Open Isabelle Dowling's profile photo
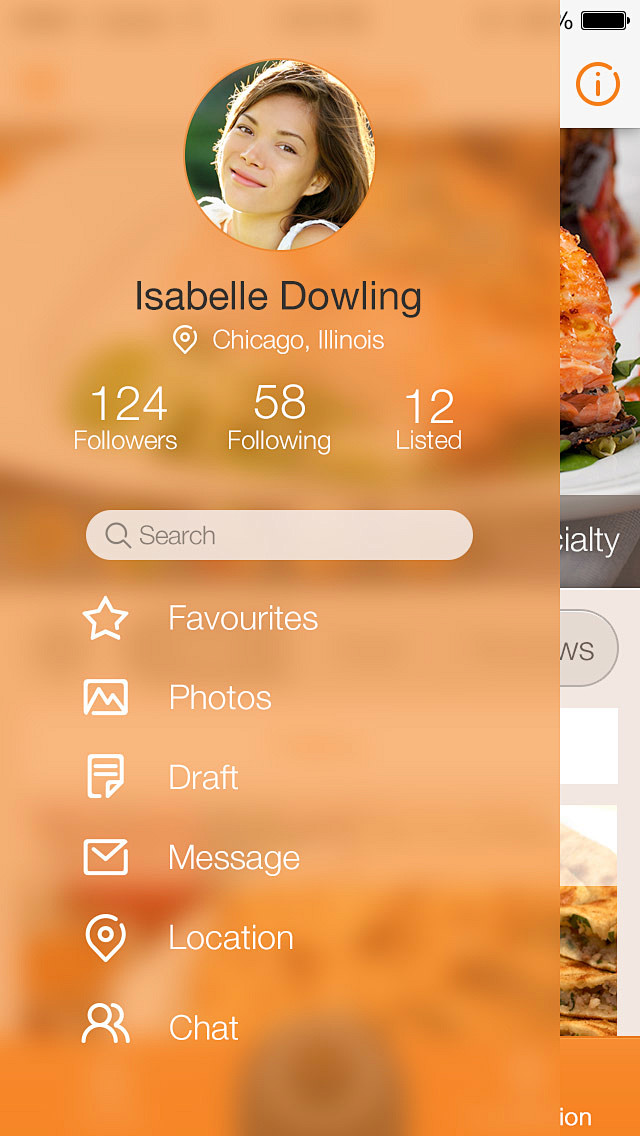The image size is (640, 1136). (279, 155)
